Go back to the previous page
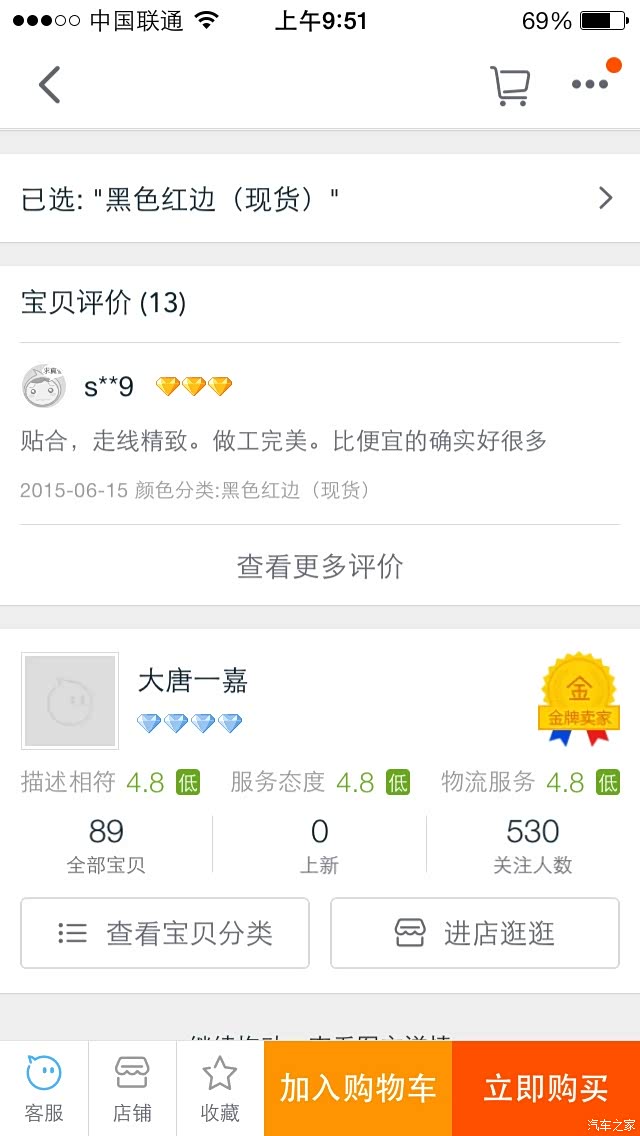 point(49,85)
